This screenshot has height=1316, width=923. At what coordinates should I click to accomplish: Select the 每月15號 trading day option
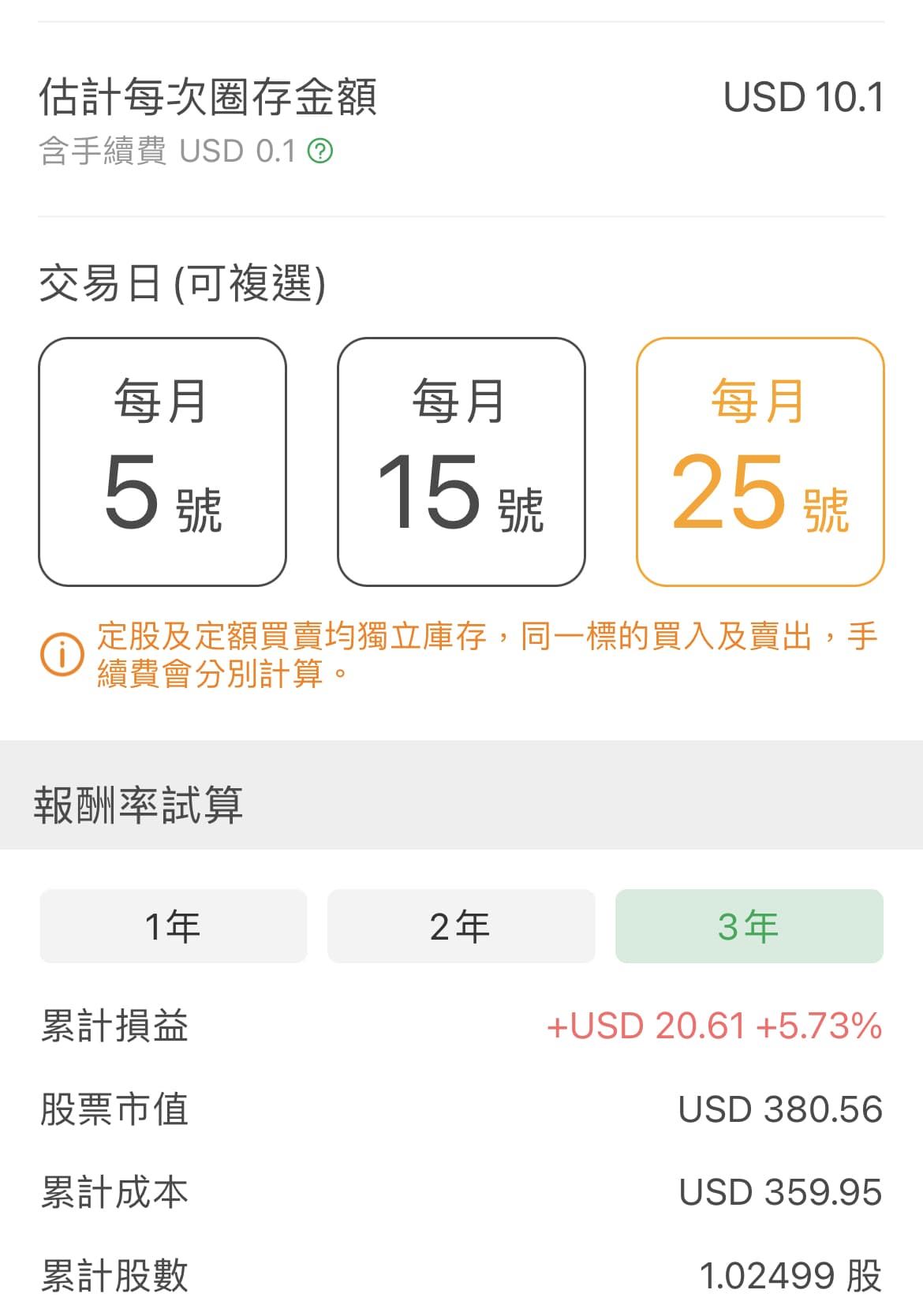[x=461, y=460]
